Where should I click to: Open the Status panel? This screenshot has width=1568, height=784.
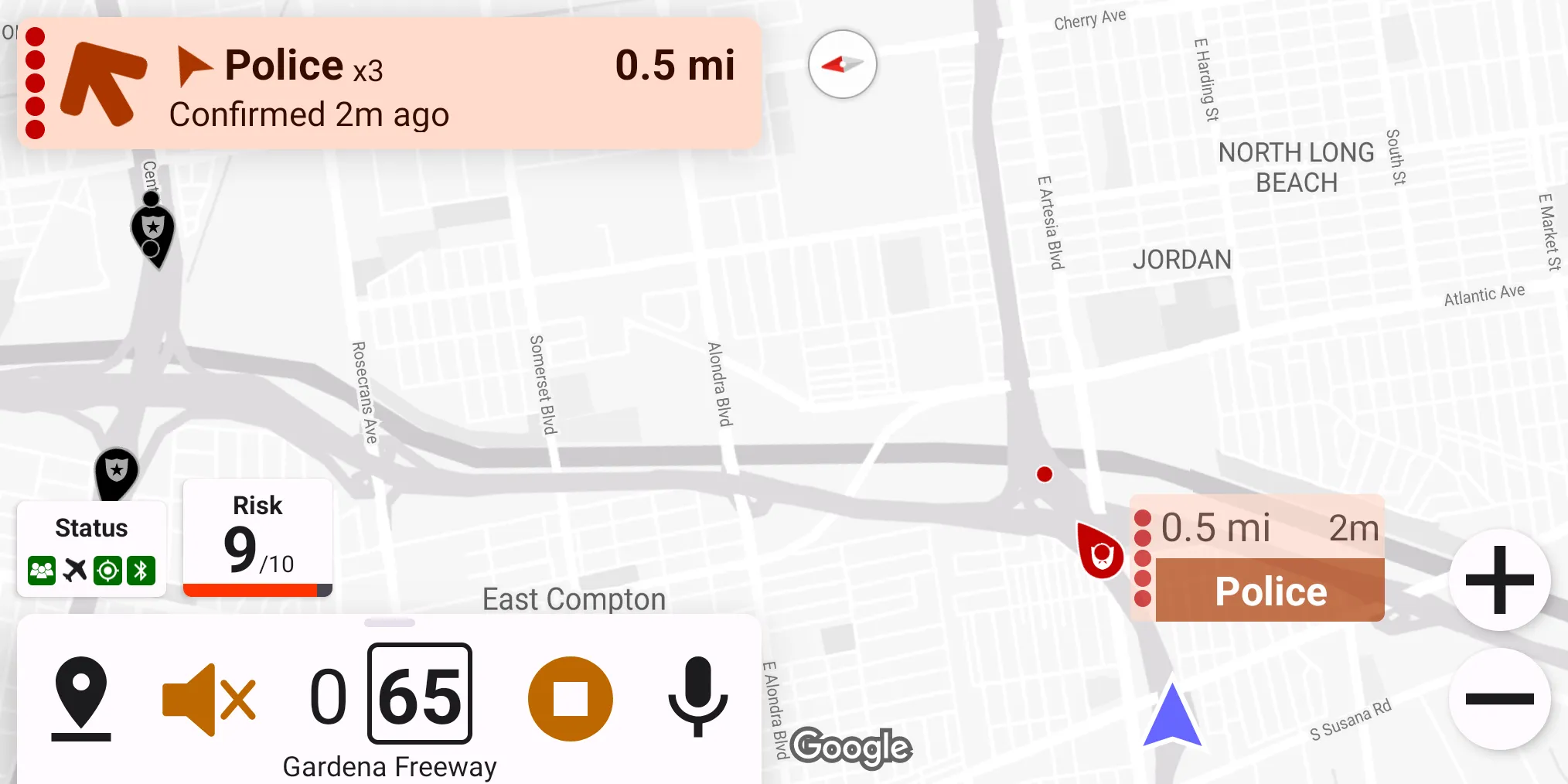91,548
